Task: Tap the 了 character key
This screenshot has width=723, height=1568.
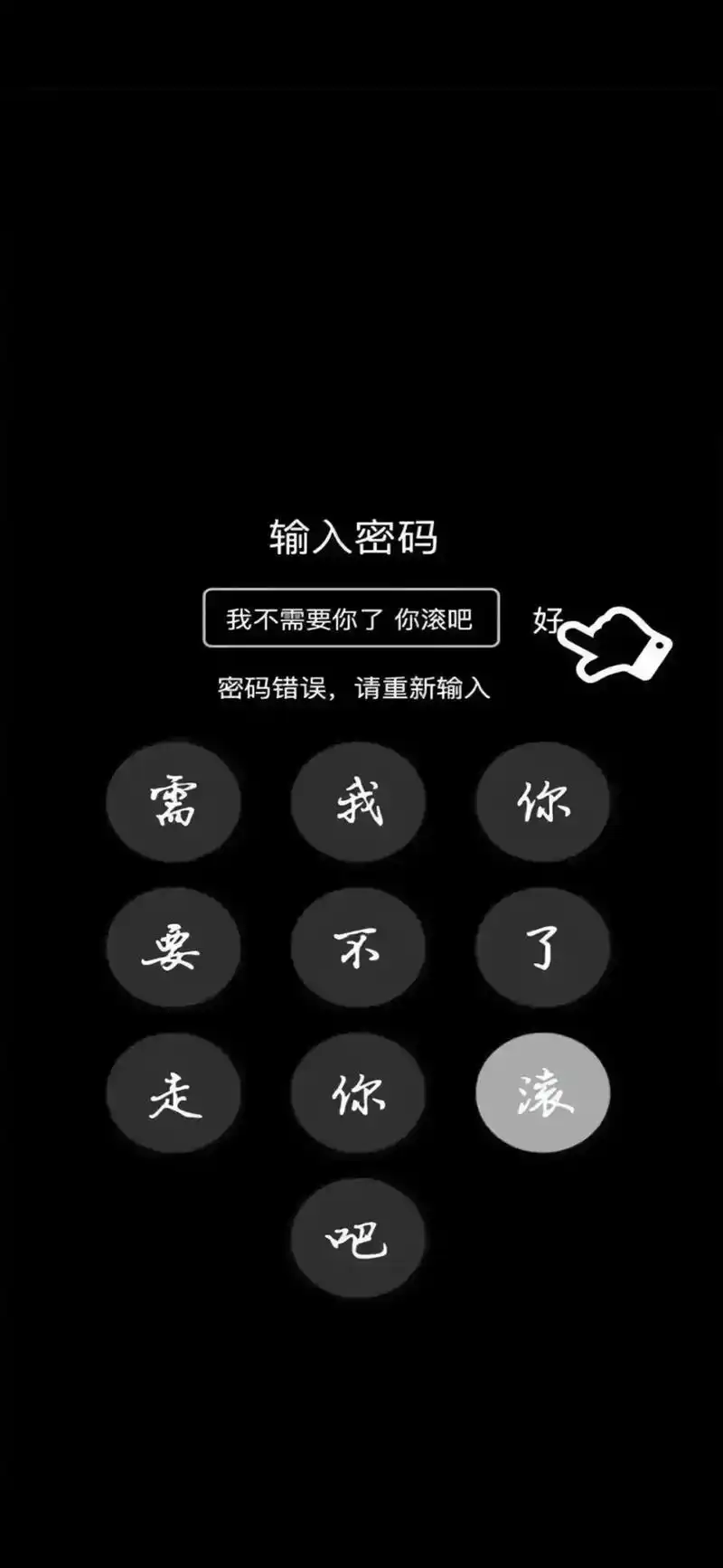Action: point(542,948)
